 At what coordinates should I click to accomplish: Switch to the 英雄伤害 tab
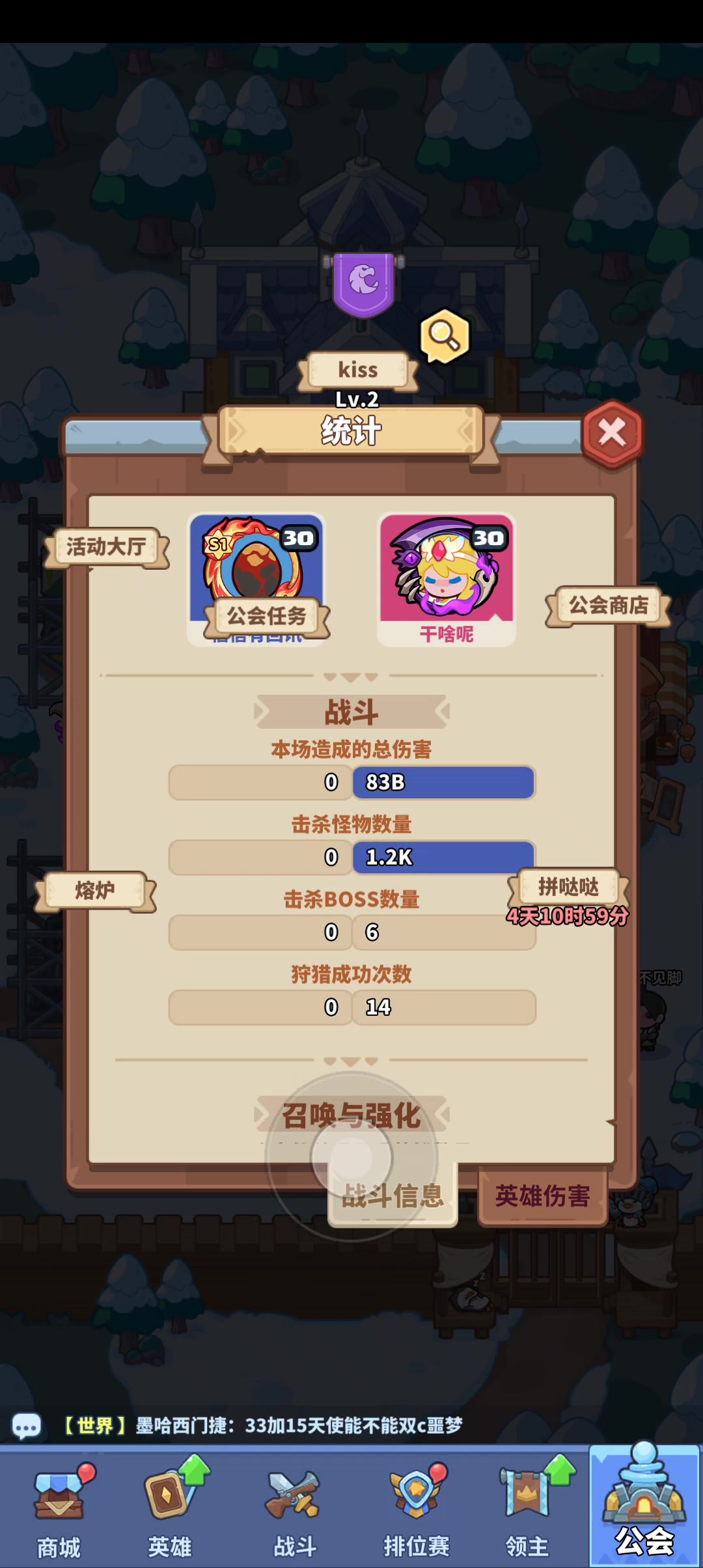click(542, 1196)
